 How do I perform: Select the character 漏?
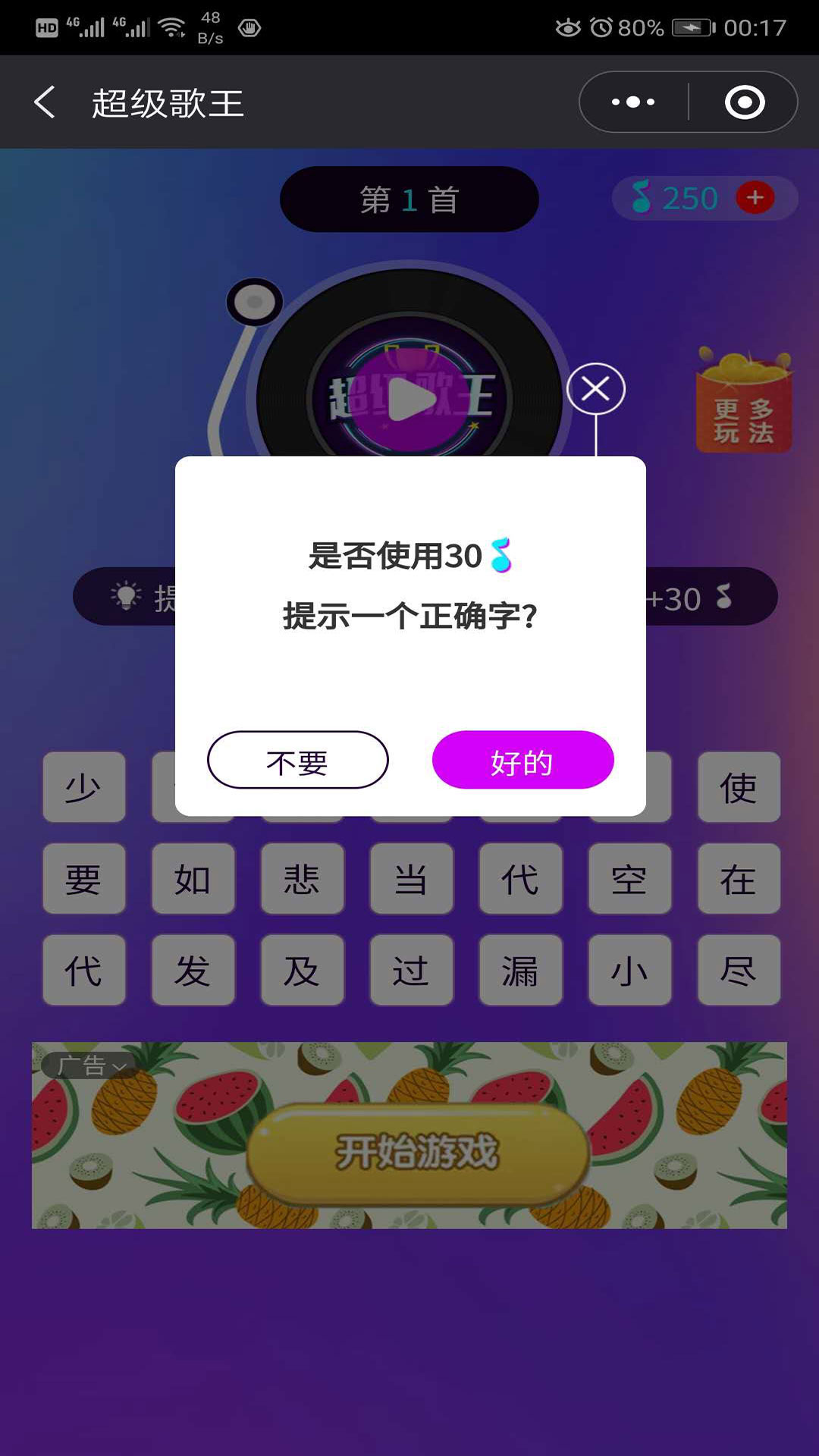click(520, 971)
